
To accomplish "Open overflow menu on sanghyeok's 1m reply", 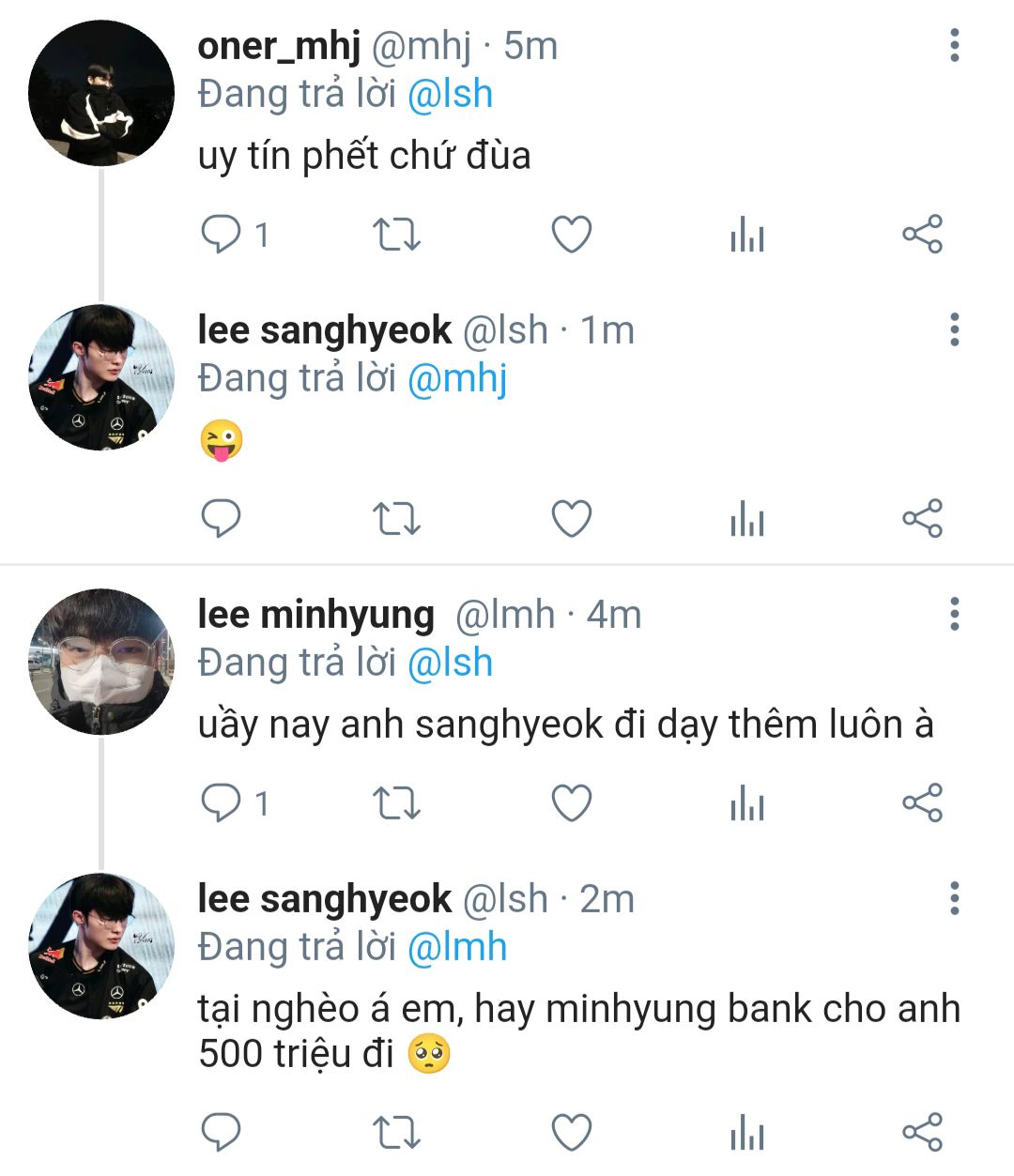I will pos(954,329).
